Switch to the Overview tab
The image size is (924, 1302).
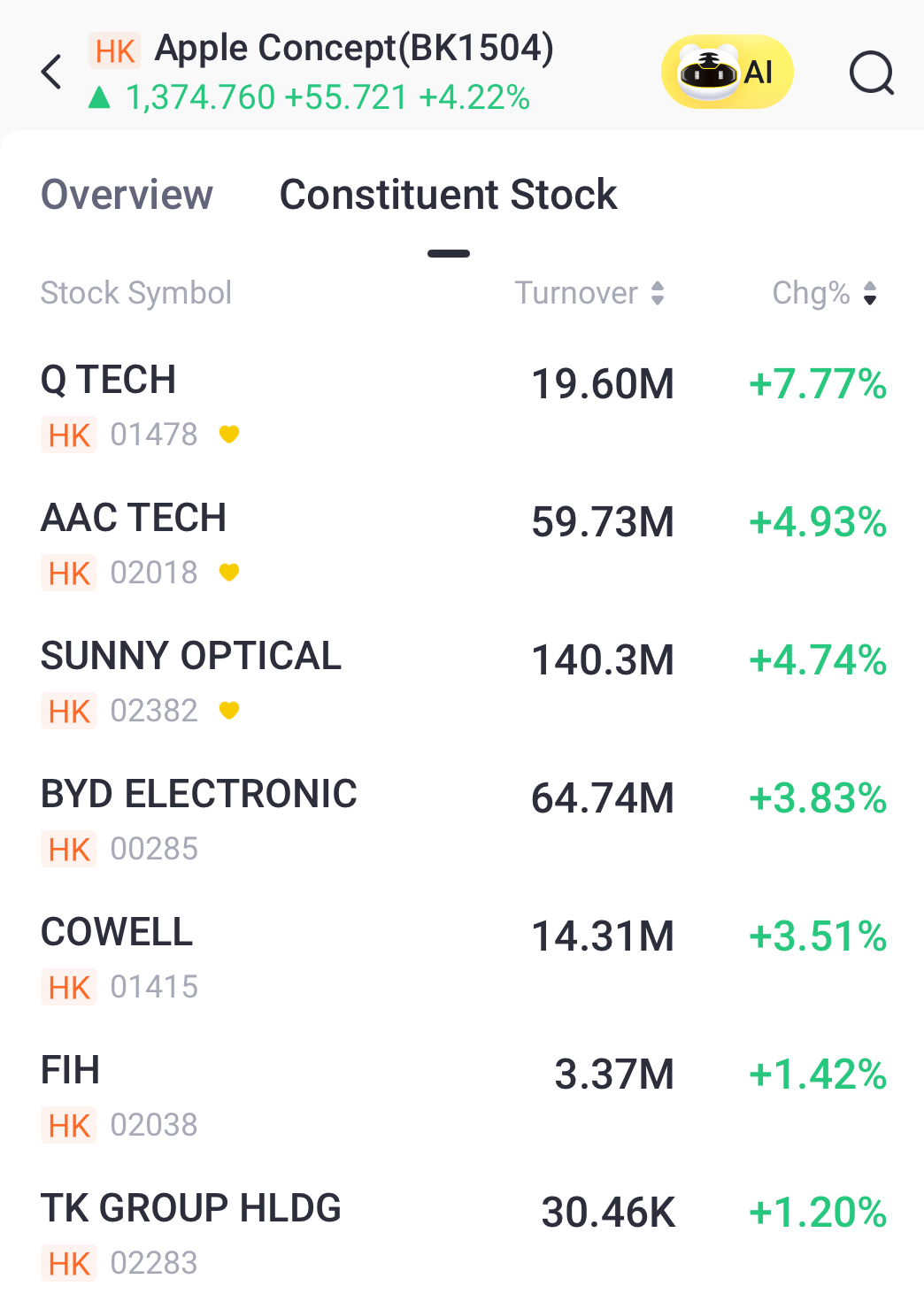(x=127, y=195)
